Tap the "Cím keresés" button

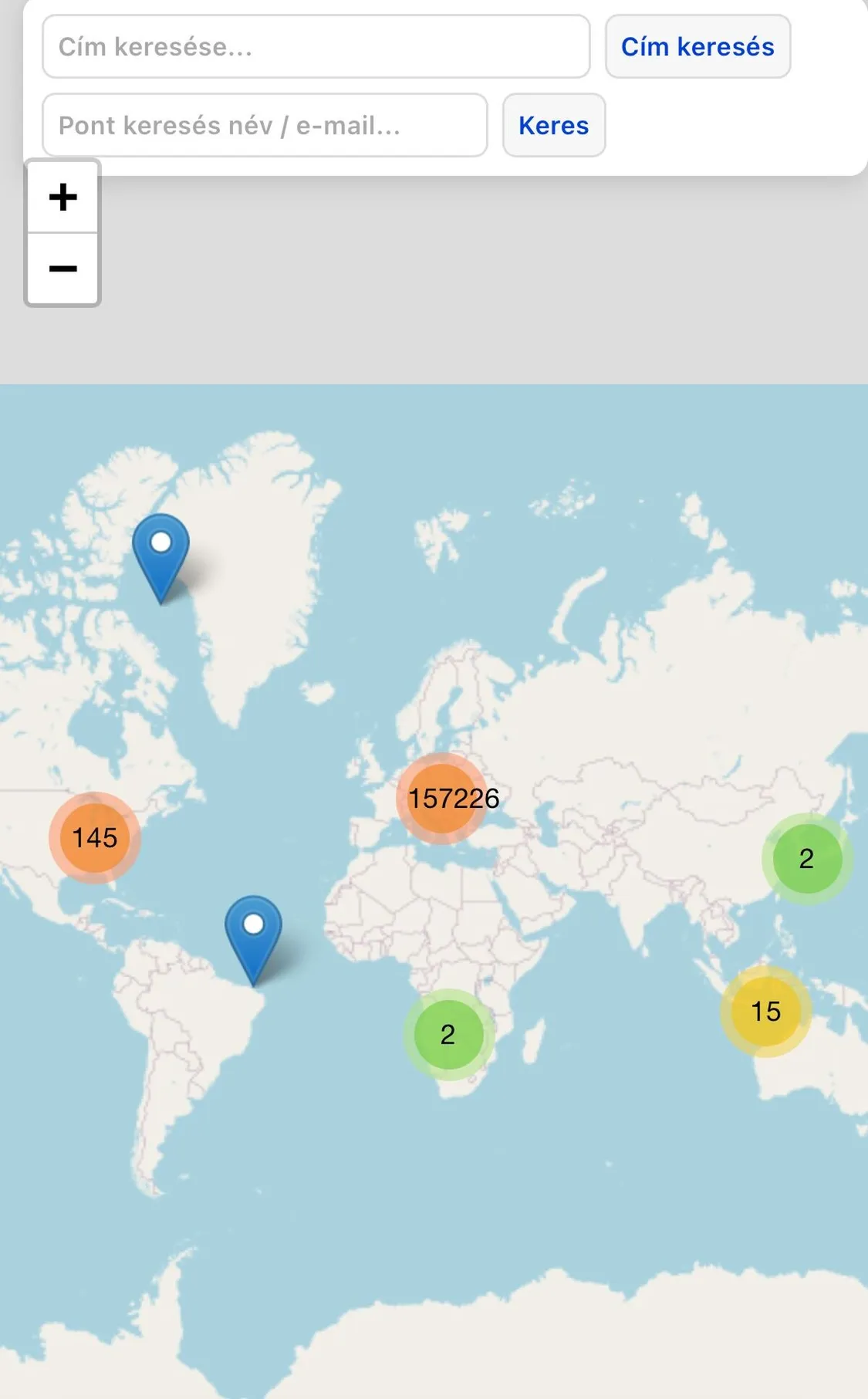(x=697, y=46)
